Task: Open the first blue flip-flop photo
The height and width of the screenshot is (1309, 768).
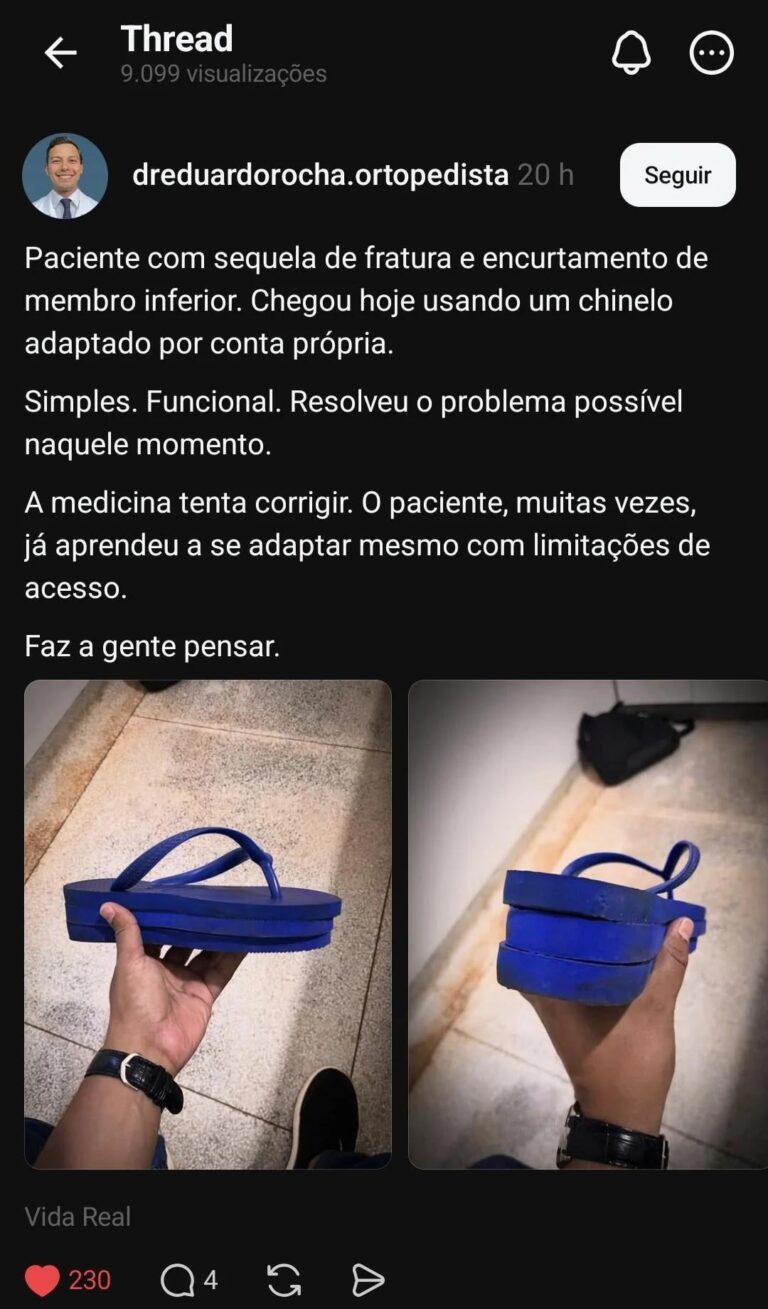Action: tap(208, 924)
